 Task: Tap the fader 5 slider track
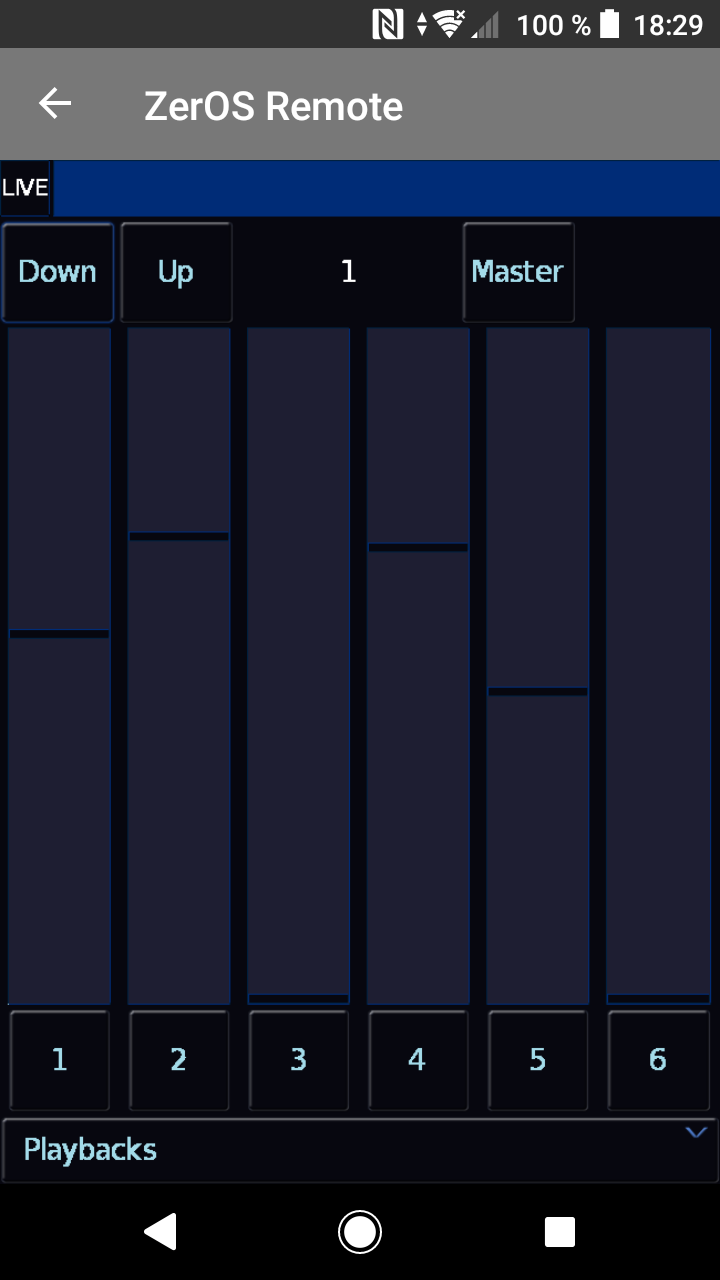click(538, 666)
